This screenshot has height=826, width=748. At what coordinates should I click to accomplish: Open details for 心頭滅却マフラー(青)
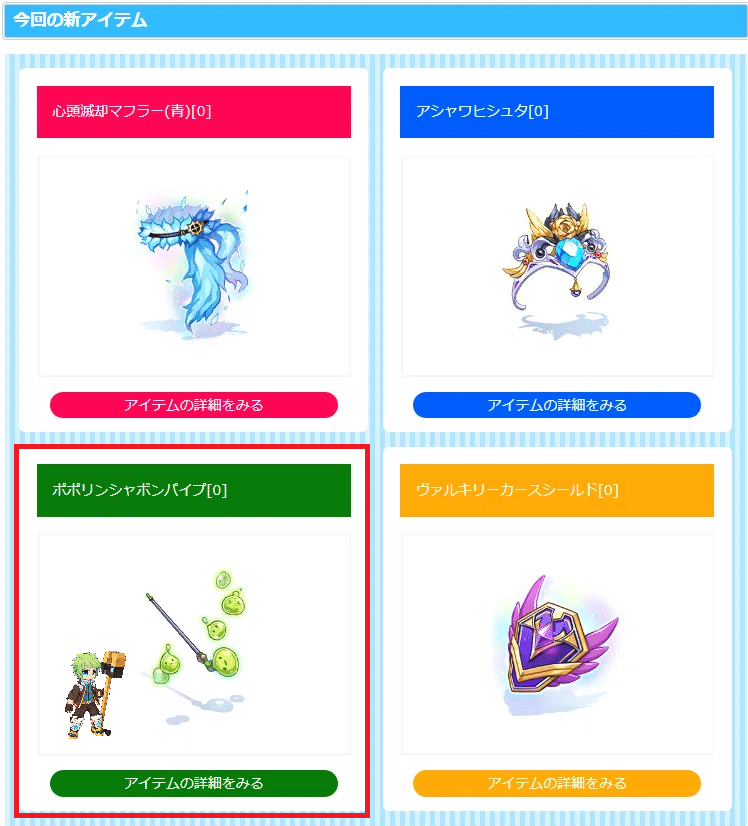pos(195,405)
